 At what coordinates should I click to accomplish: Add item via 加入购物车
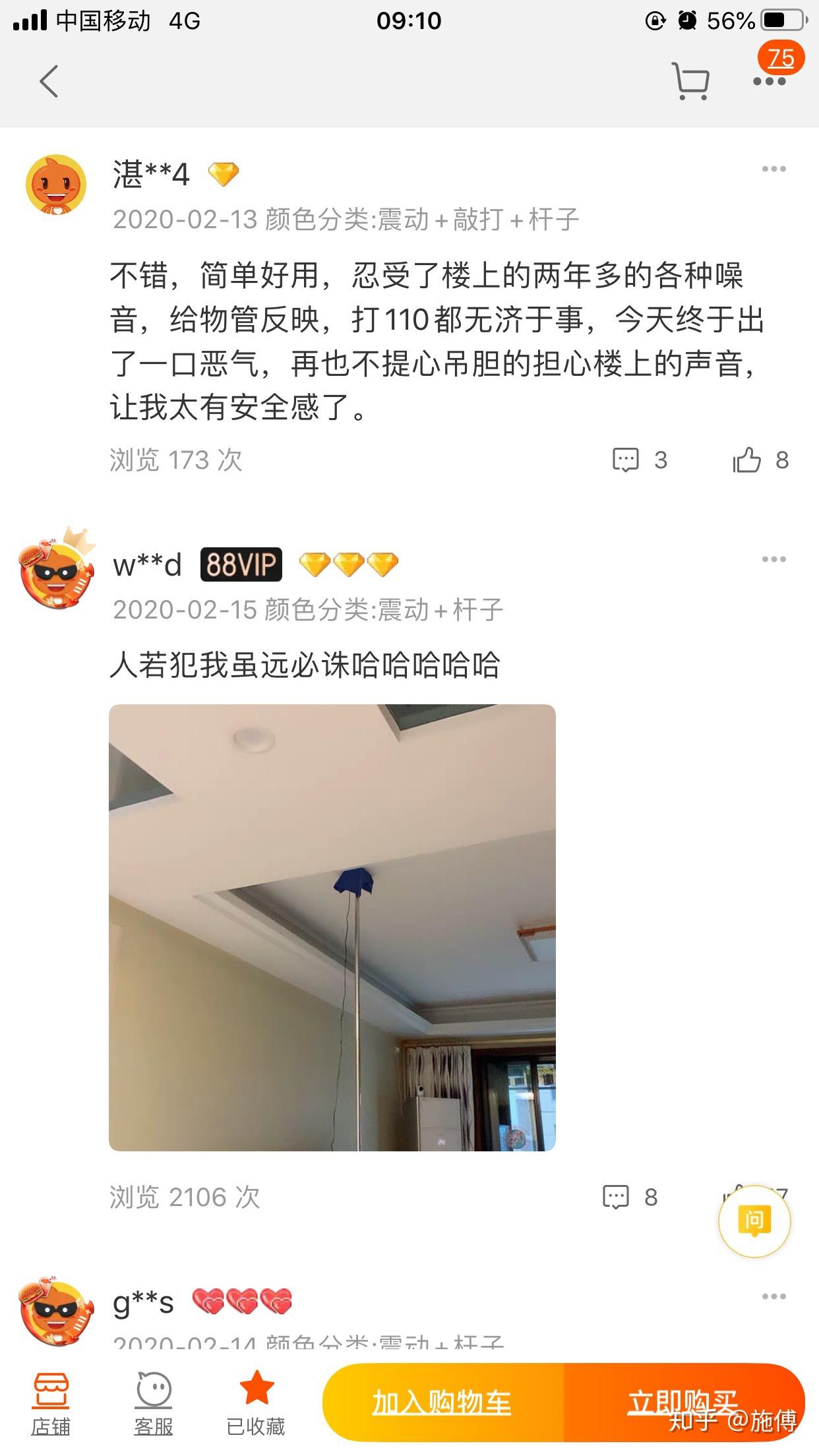click(442, 1402)
